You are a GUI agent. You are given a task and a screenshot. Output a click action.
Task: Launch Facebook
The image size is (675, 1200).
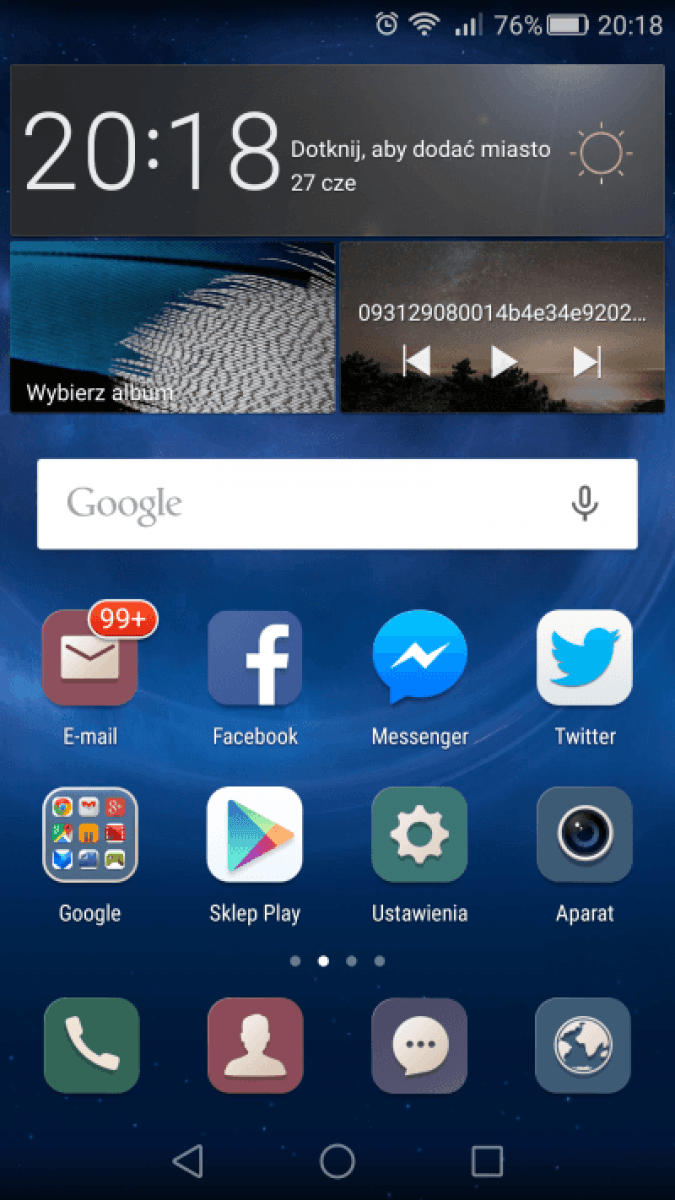coord(255,660)
